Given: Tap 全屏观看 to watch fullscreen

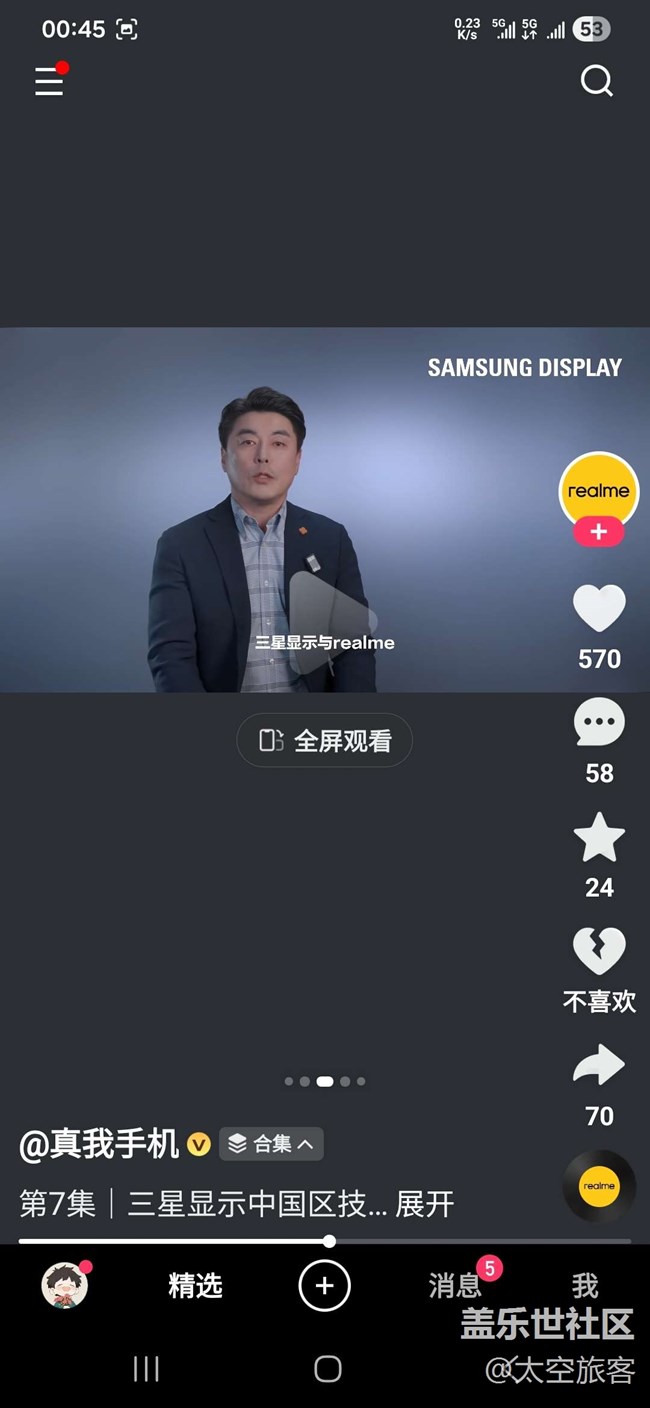Looking at the screenshot, I should [x=324, y=740].
